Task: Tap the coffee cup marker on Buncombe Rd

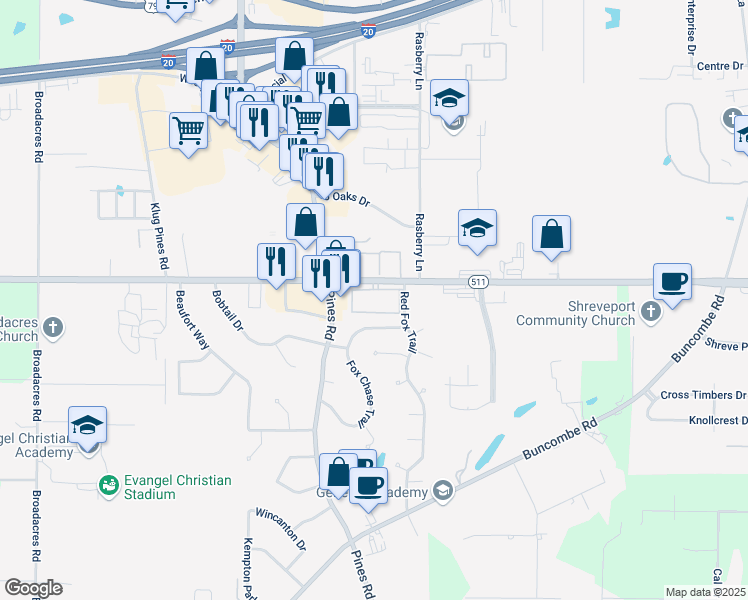Action: tap(369, 485)
